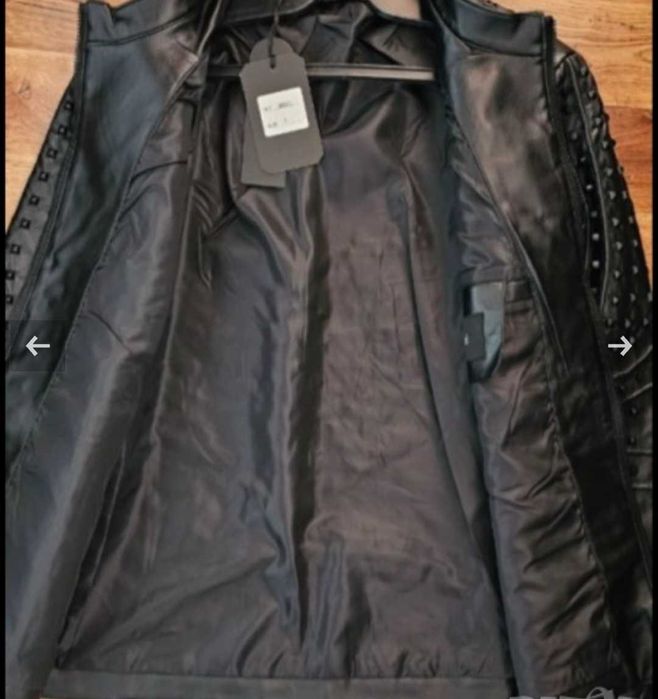The height and width of the screenshot is (699, 658).
Task: Go to the previous photo with left arrow
Action: pos(37,346)
